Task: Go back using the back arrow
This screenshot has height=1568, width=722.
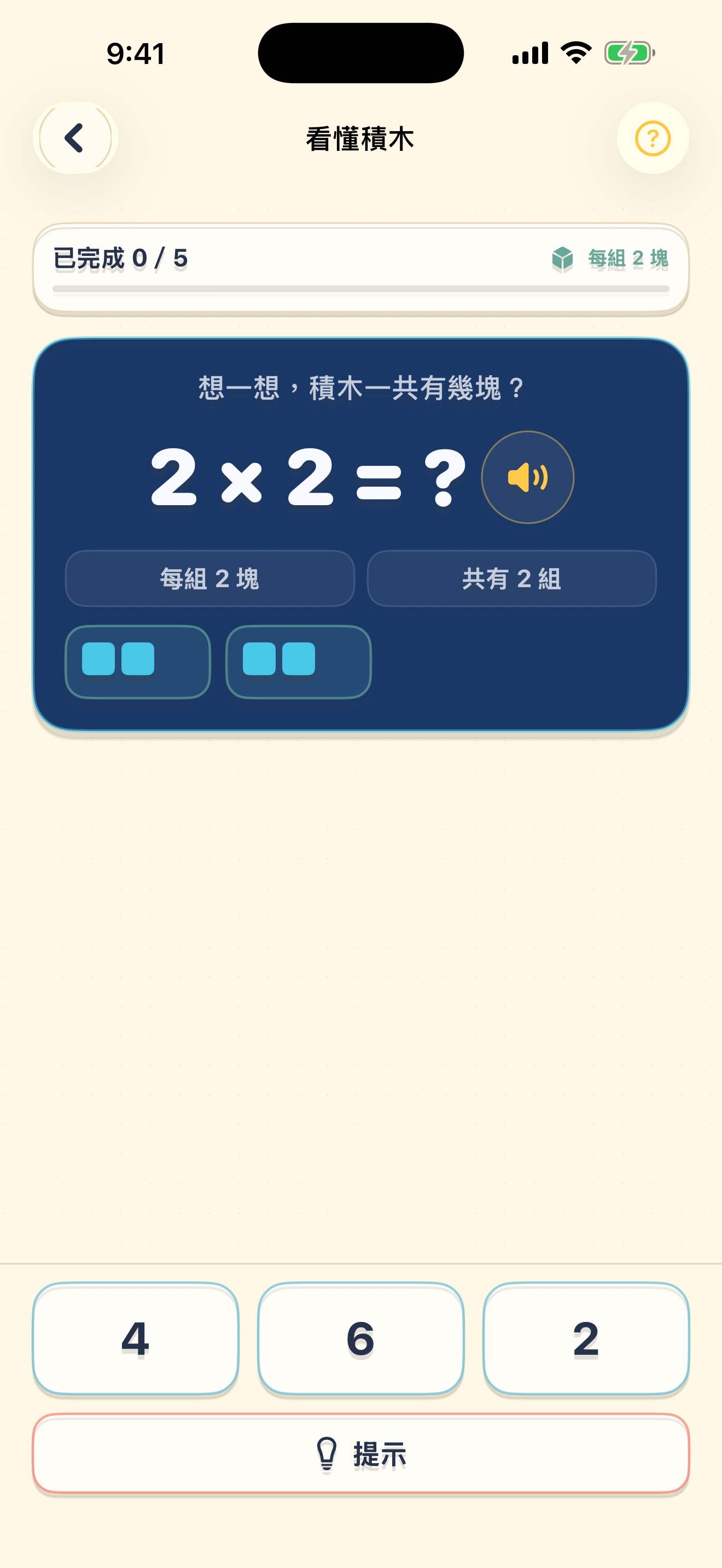Action: tap(75, 138)
